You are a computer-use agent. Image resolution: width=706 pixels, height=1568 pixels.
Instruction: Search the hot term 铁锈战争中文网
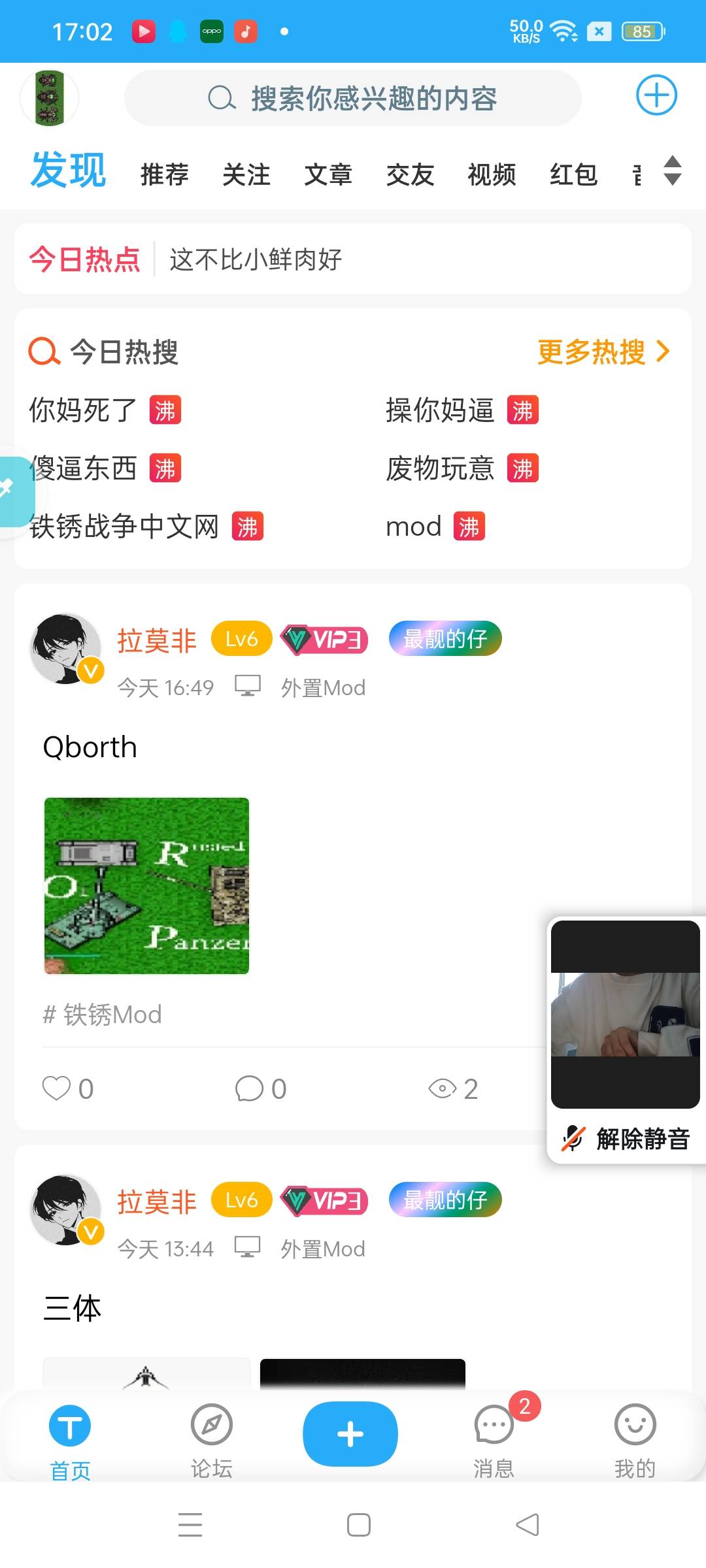point(124,527)
